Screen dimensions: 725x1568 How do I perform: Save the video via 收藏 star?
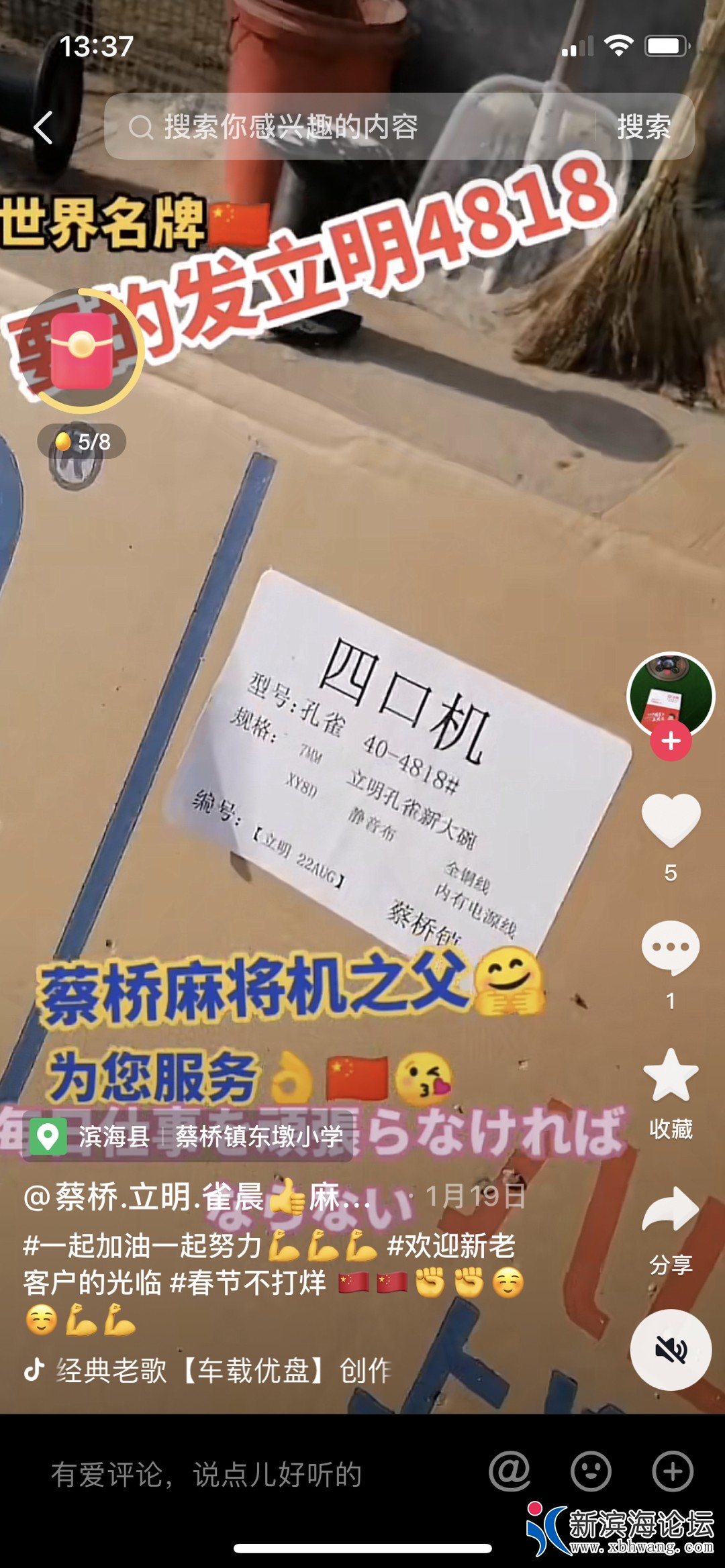[x=671, y=1076]
